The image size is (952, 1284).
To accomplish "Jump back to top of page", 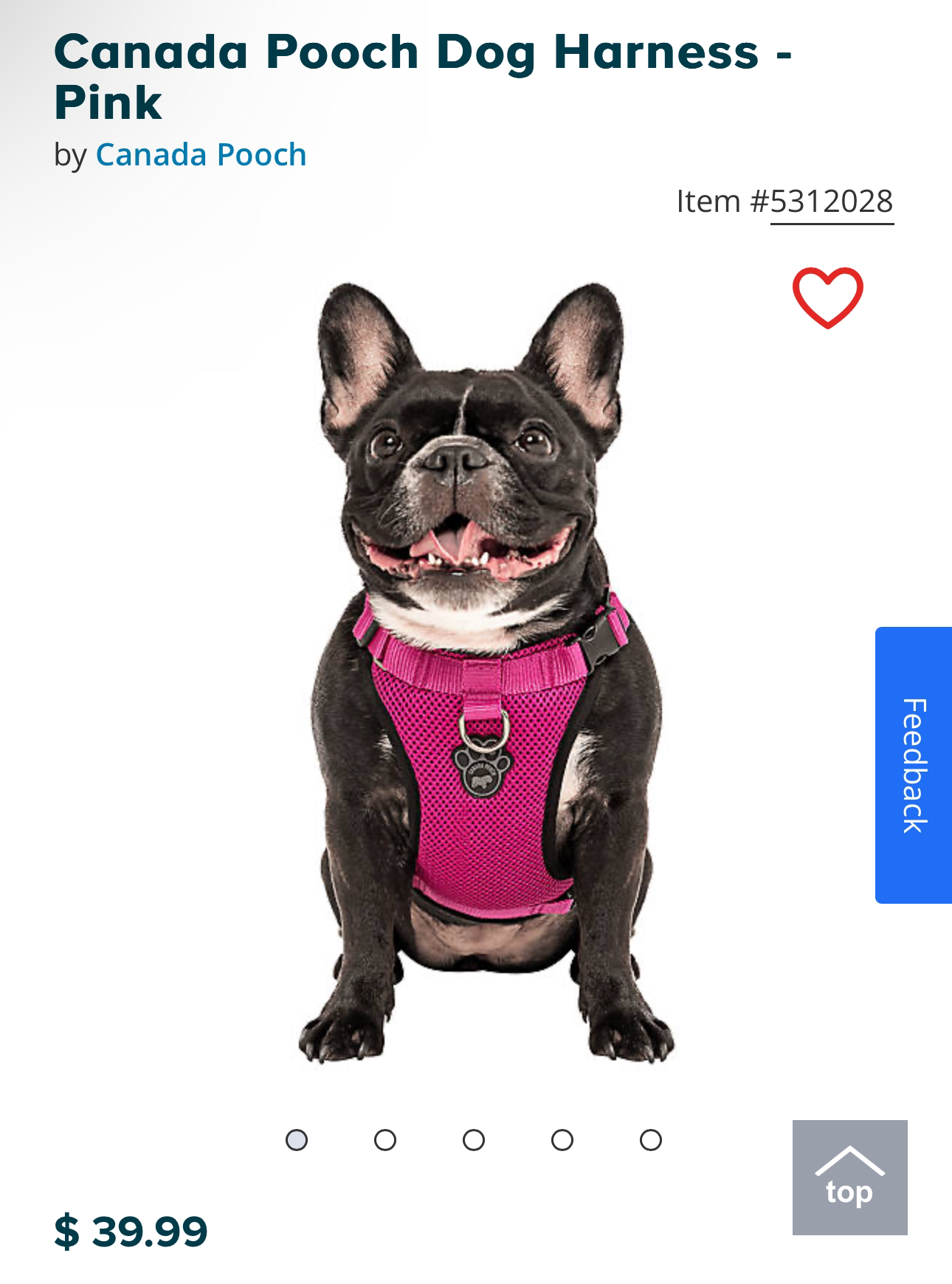I will [849, 1177].
